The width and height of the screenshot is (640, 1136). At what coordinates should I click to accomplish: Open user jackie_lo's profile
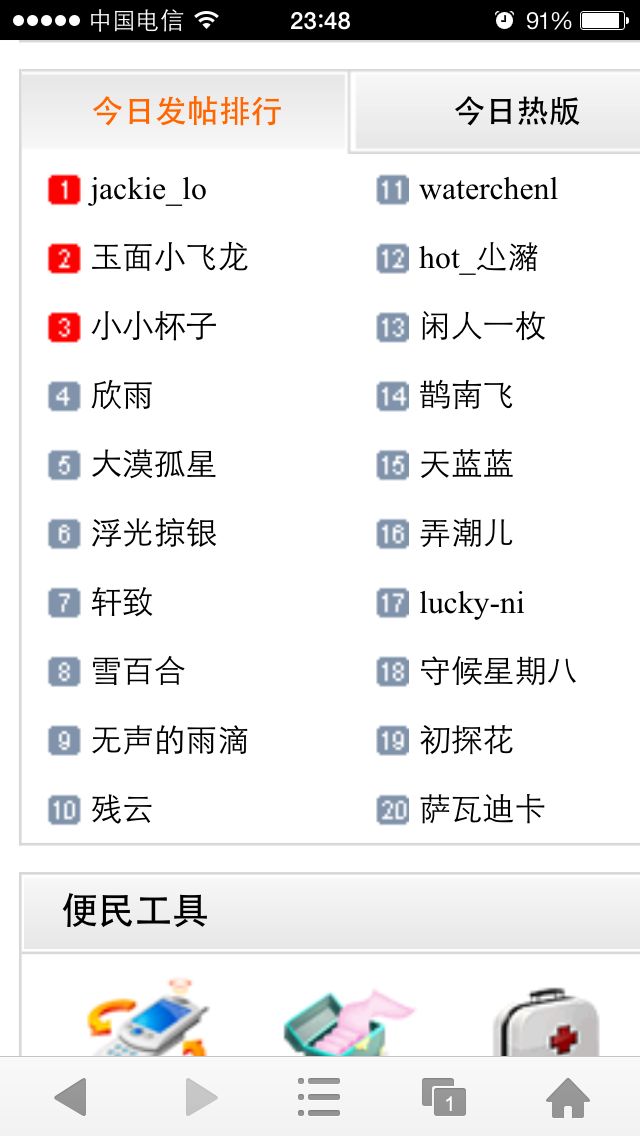pos(149,191)
